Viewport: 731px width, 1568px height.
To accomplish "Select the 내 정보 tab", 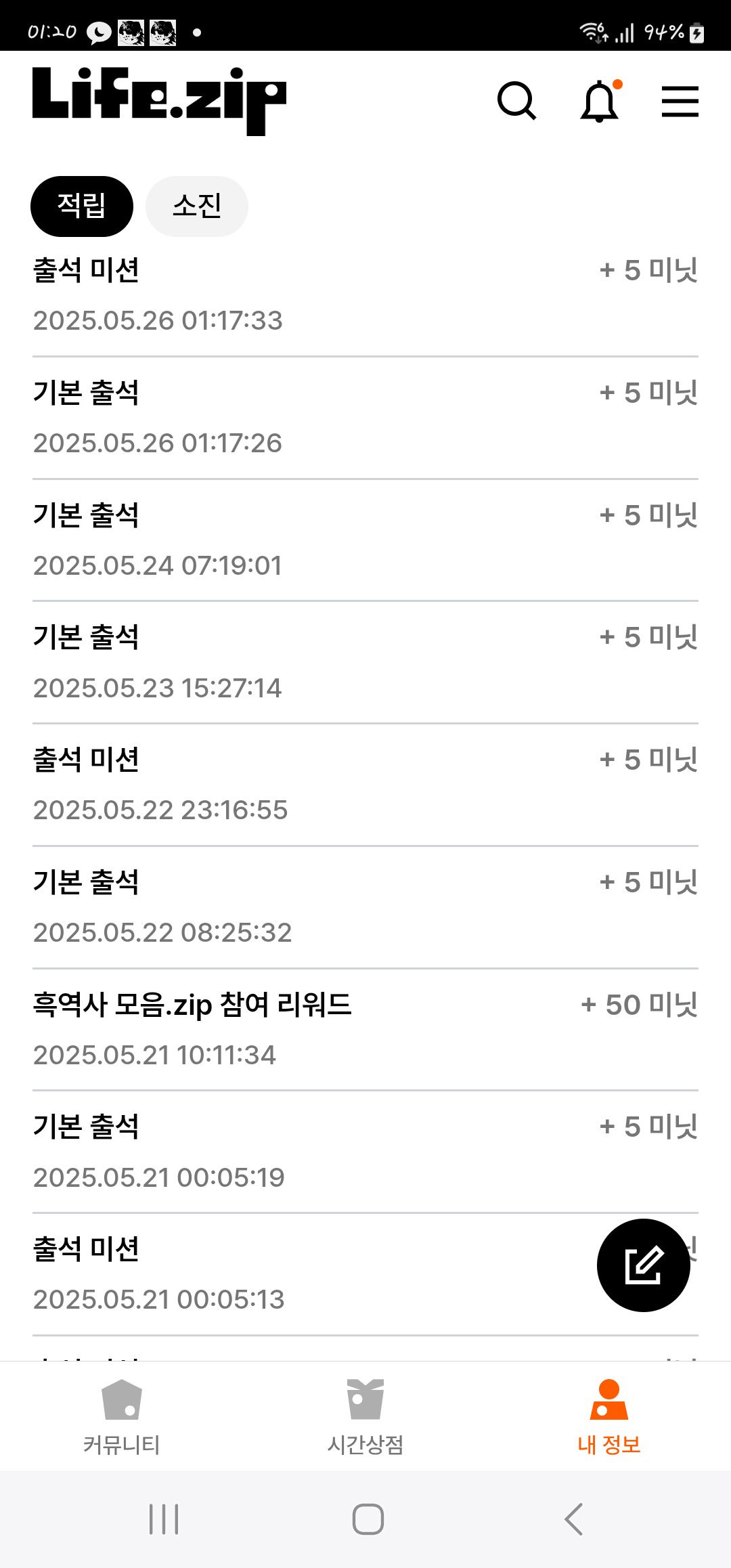I will [x=609, y=1416].
